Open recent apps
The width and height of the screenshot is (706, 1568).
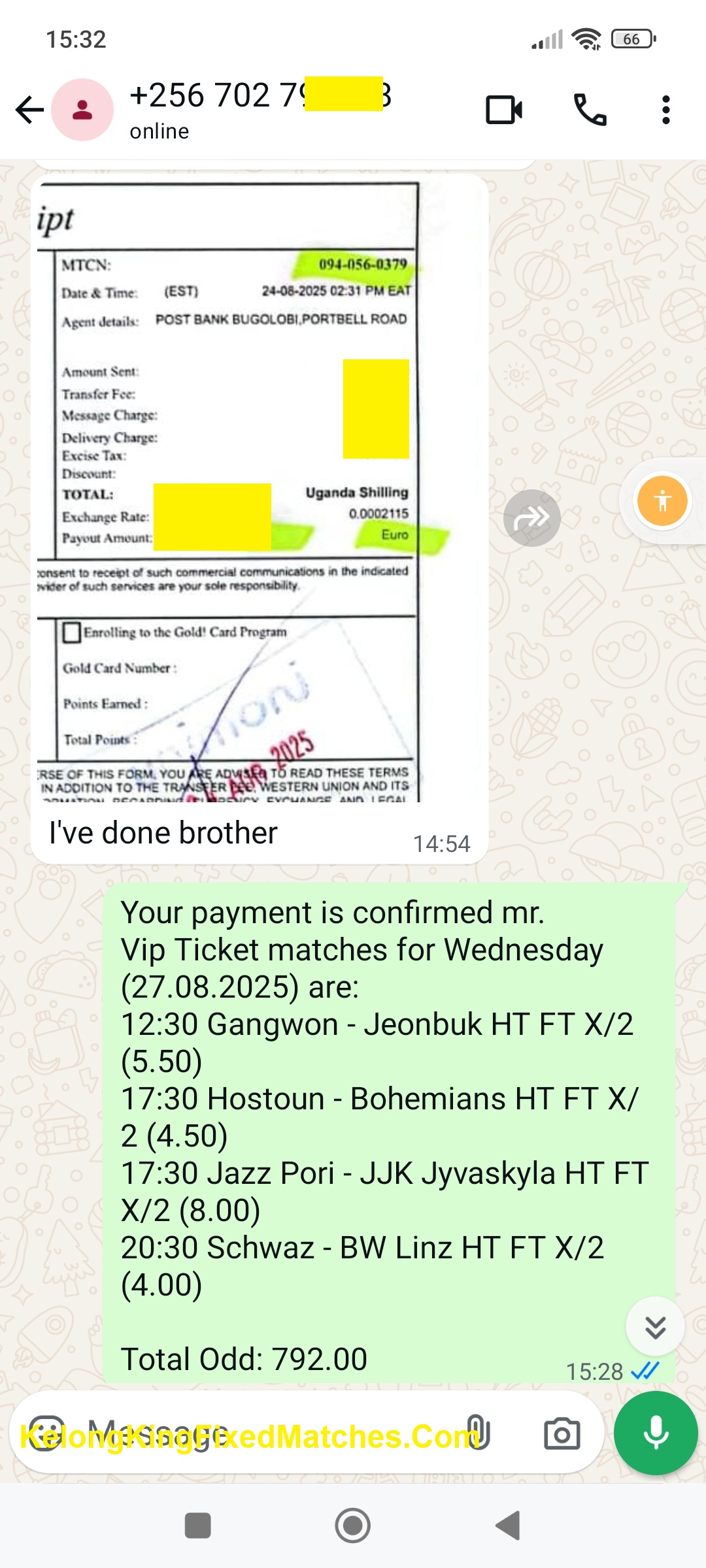coord(198,1526)
